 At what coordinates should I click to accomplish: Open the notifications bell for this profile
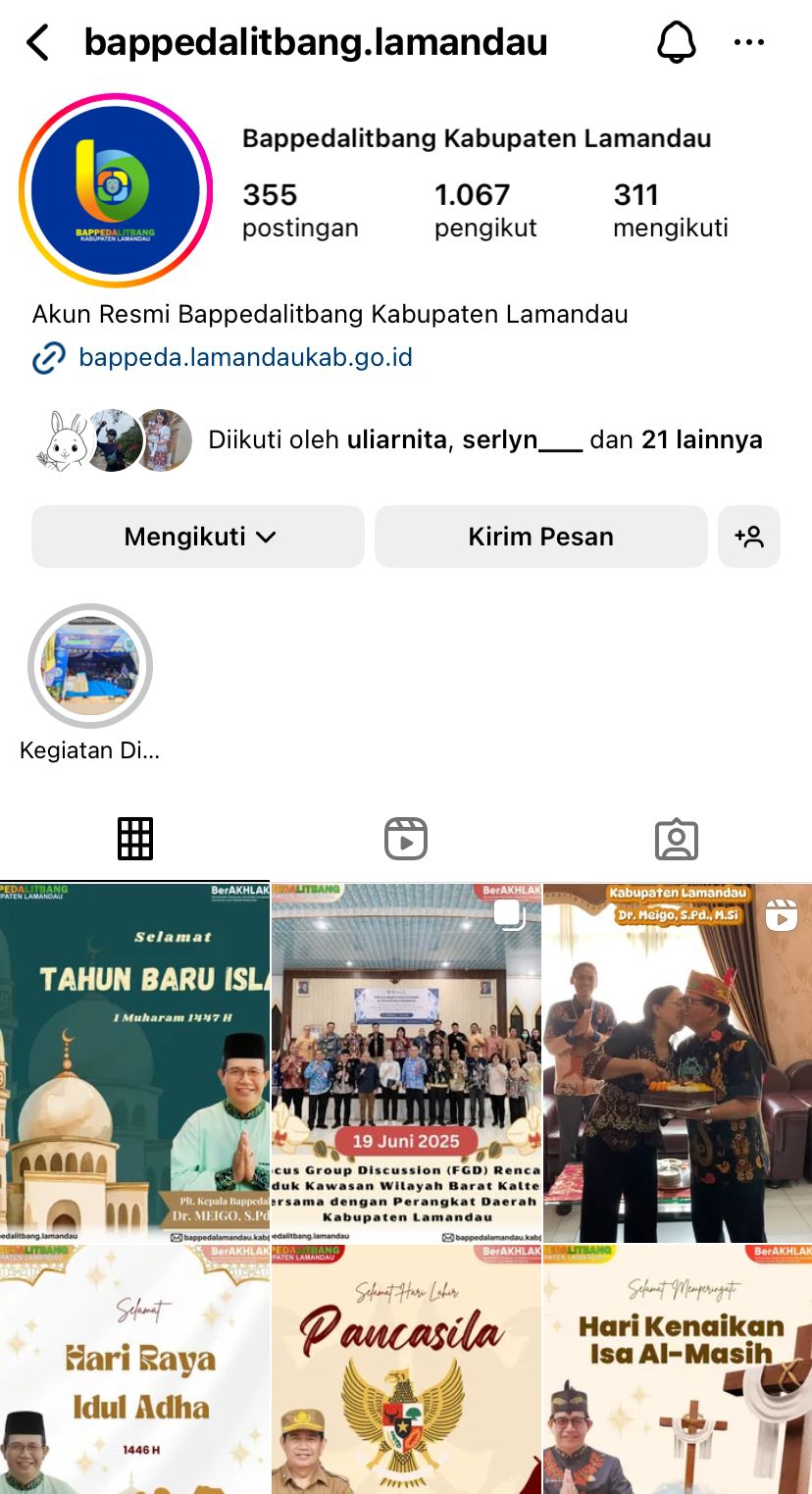[x=676, y=42]
